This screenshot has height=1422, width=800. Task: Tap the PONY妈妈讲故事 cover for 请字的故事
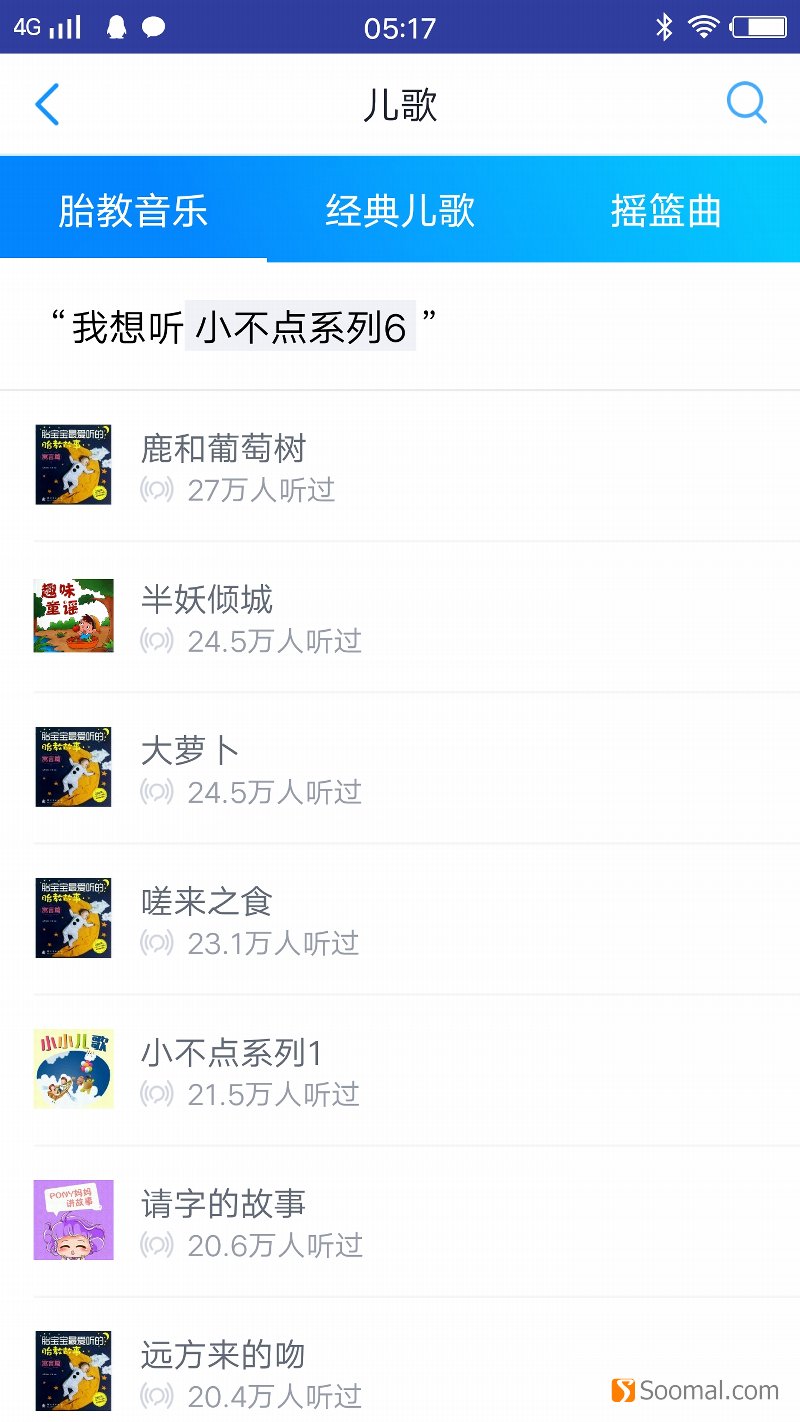tap(73, 1219)
